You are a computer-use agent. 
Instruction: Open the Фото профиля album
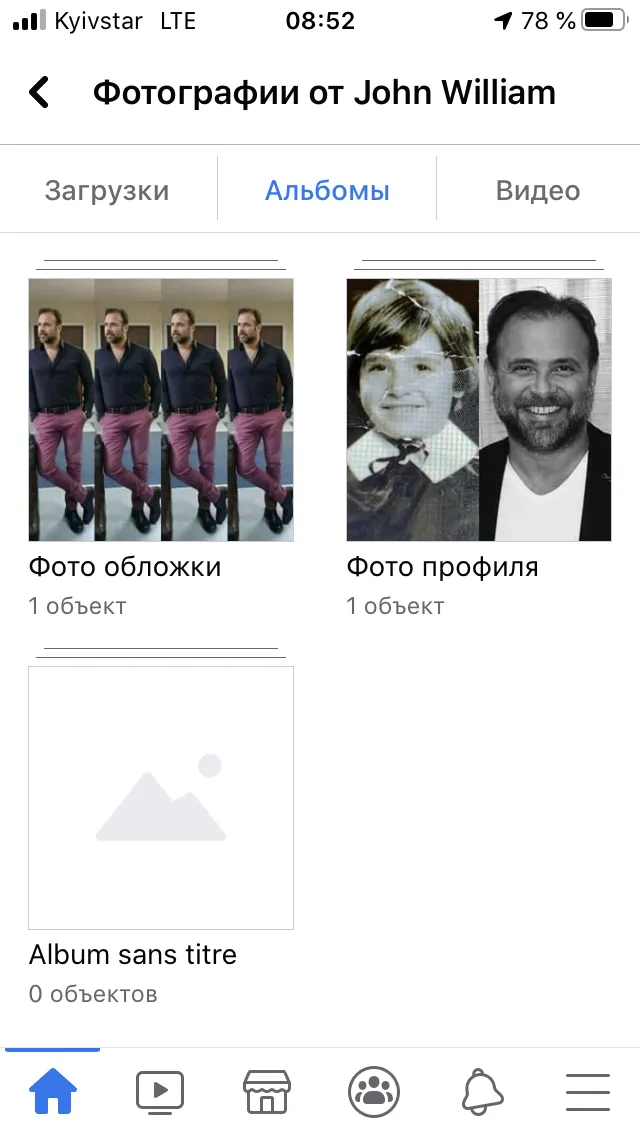coord(479,409)
